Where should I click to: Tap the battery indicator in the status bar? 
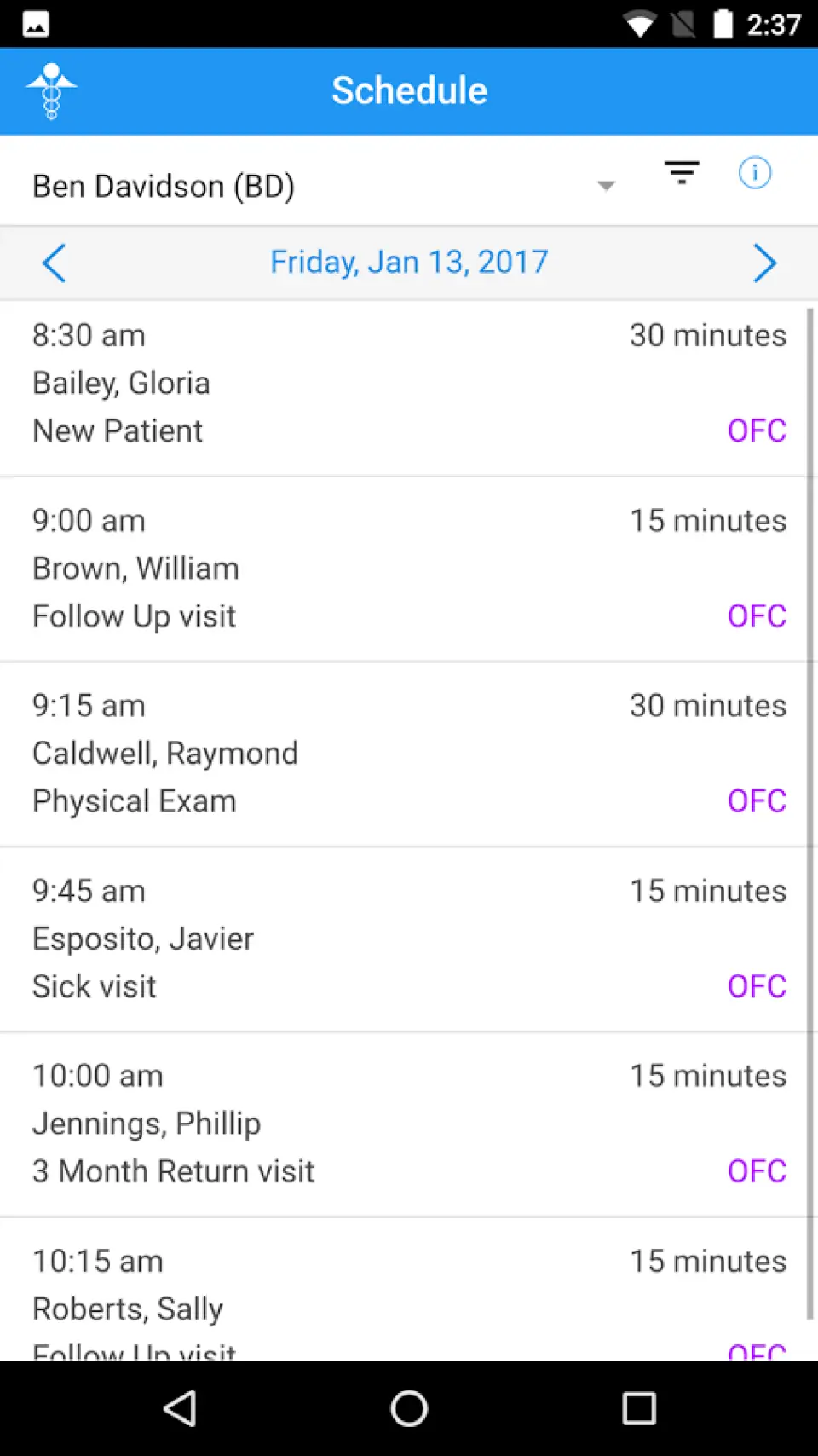[723, 22]
